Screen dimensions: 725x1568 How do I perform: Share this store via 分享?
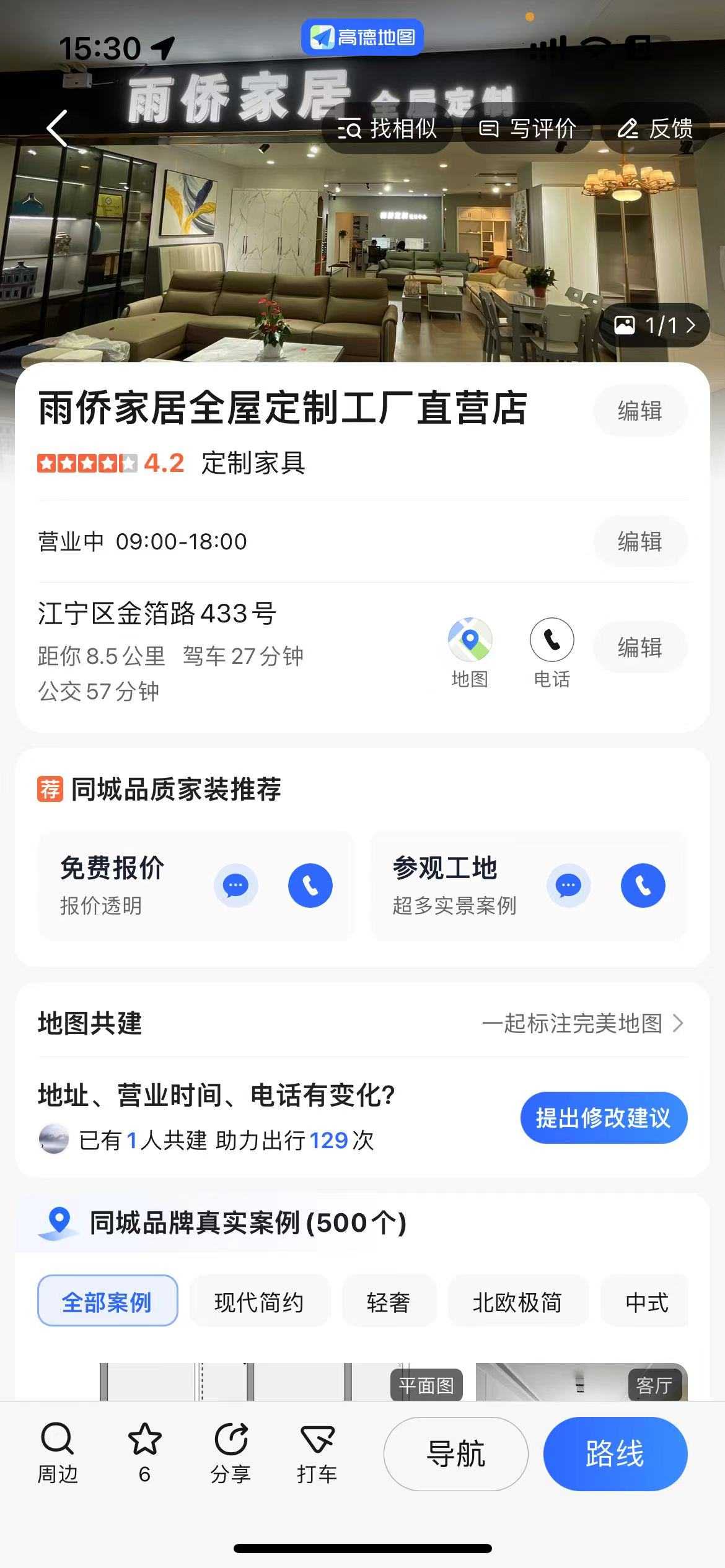(231, 1452)
